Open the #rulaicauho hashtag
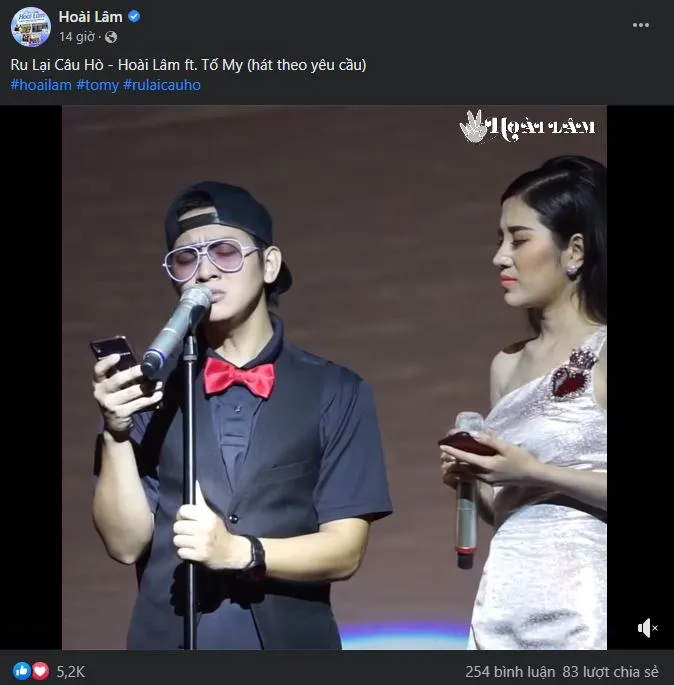This screenshot has height=685, width=674. tap(162, 85)
